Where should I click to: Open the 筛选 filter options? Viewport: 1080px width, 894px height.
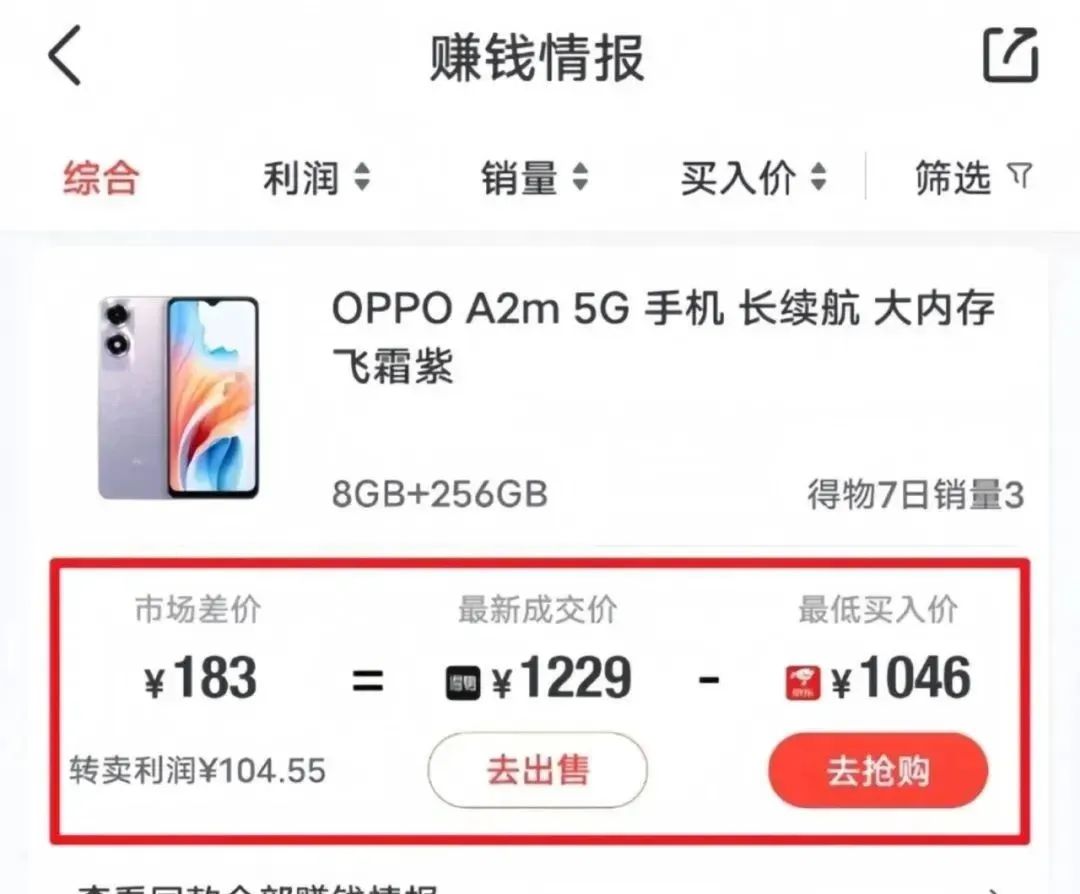(x=972, y=179)
